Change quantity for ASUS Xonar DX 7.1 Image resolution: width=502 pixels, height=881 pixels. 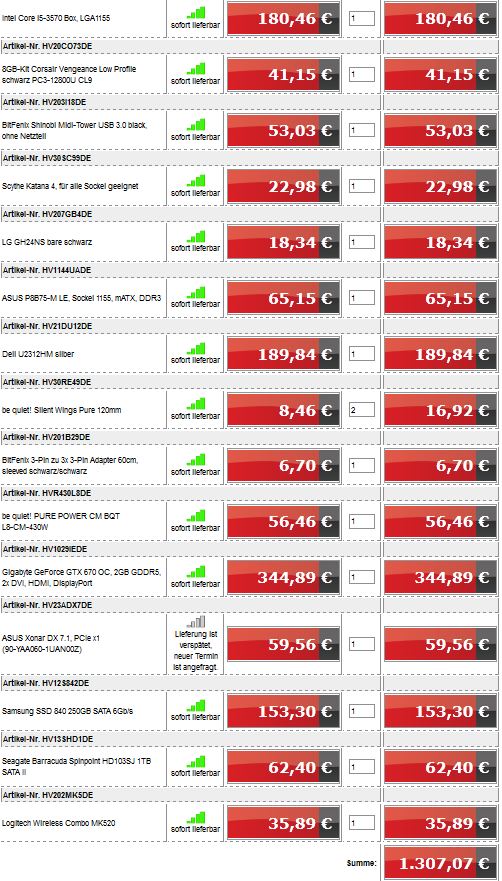pyautogui.click(x=361, y=644)
